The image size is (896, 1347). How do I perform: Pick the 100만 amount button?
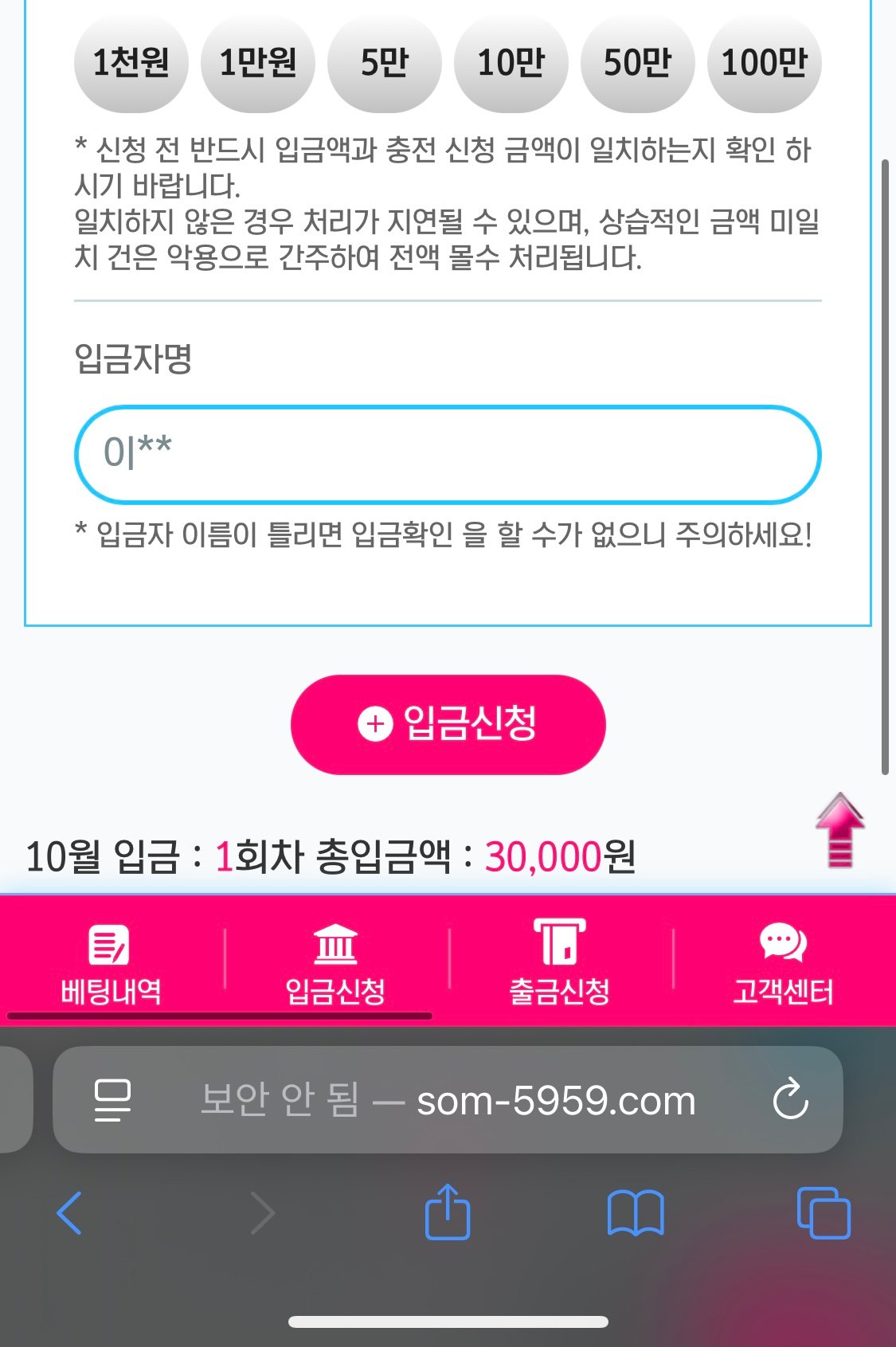764,63
